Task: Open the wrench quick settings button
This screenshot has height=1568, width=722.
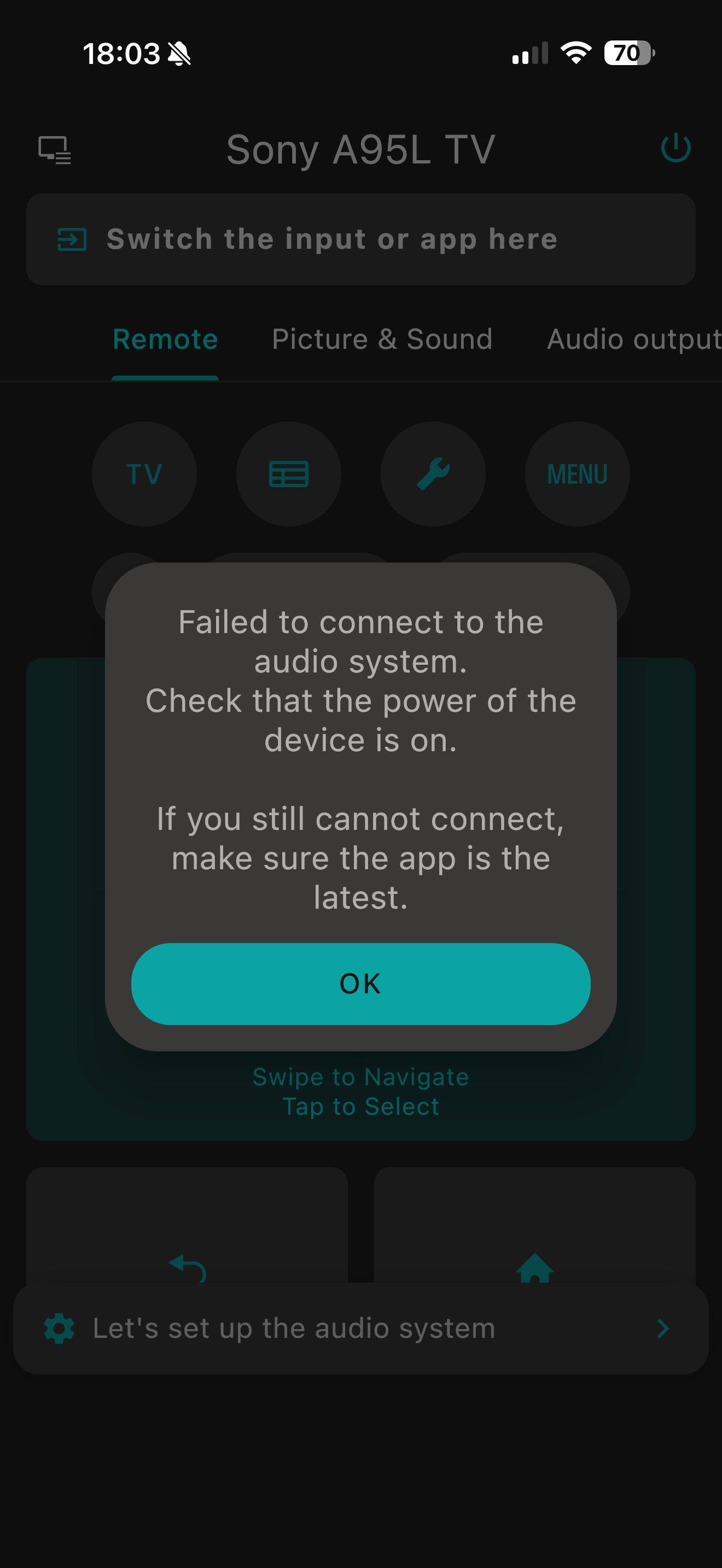Action: [x=433, y=473]
